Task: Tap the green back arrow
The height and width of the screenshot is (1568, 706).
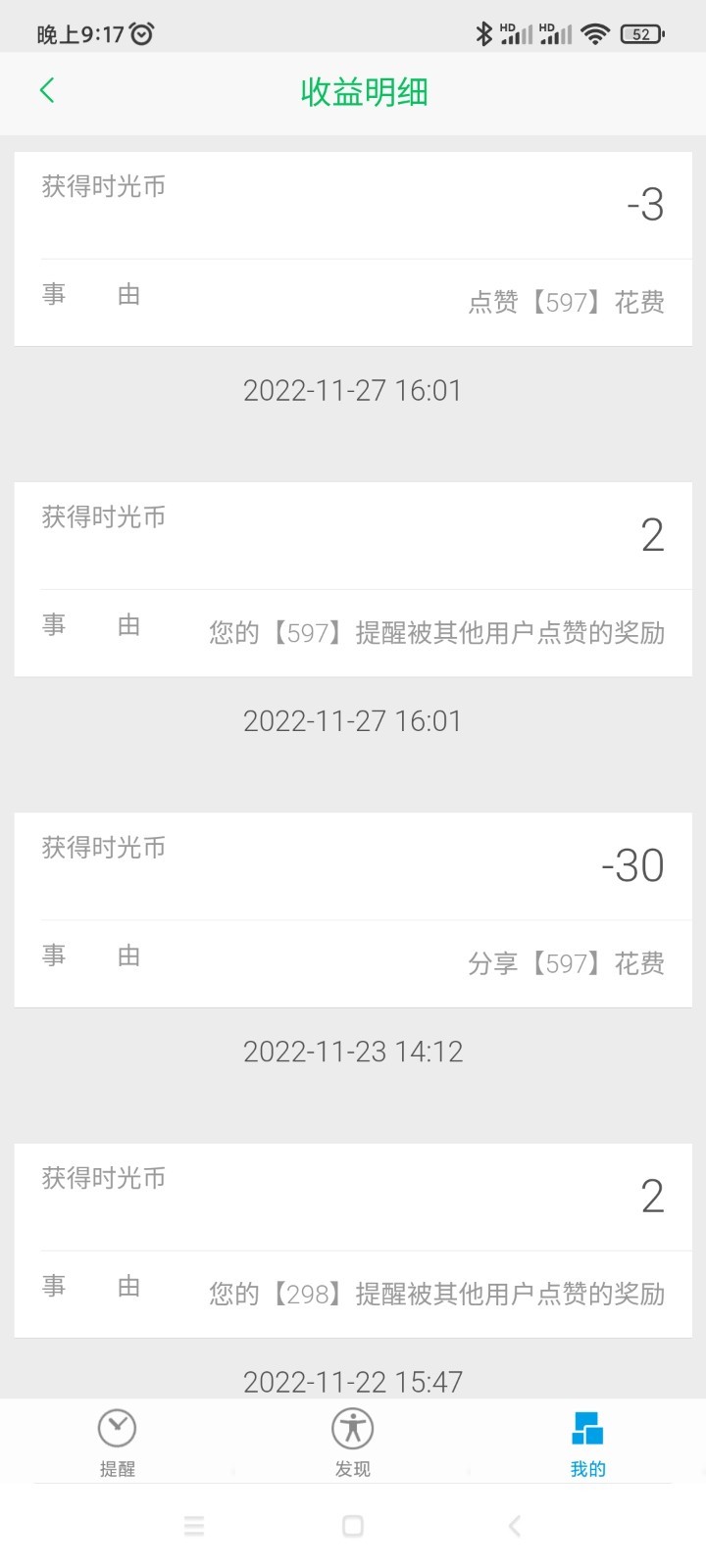Action: [46, 90]
